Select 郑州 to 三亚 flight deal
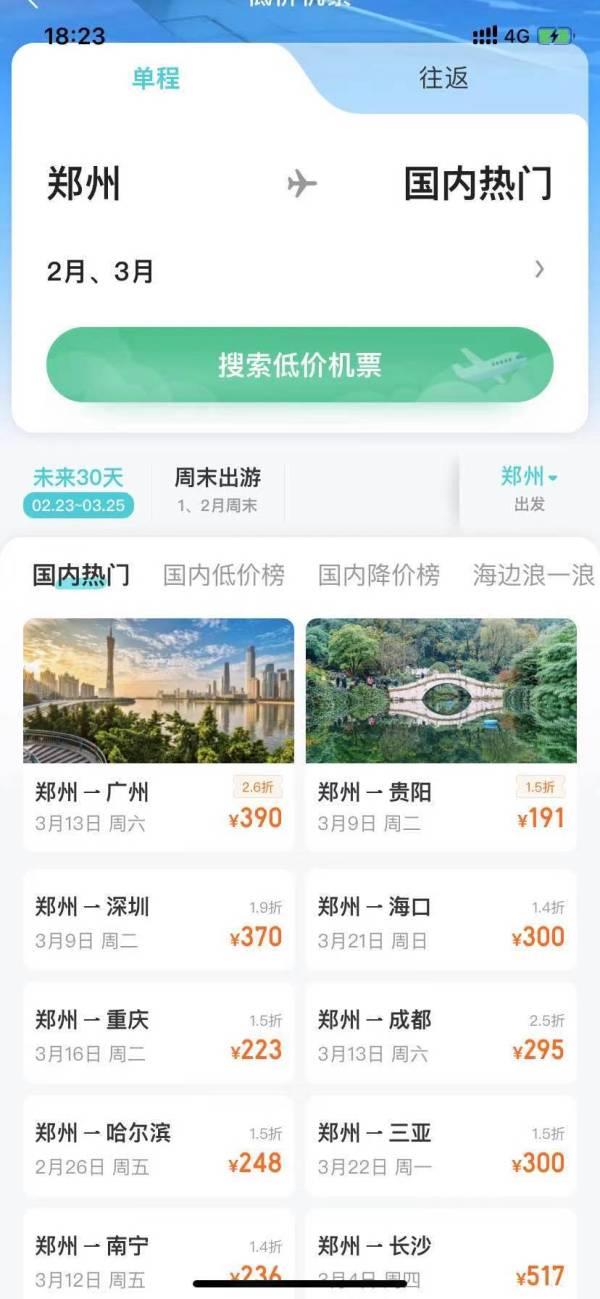This screenshot has height=1299, width=600. click(x=441, y=1147)
